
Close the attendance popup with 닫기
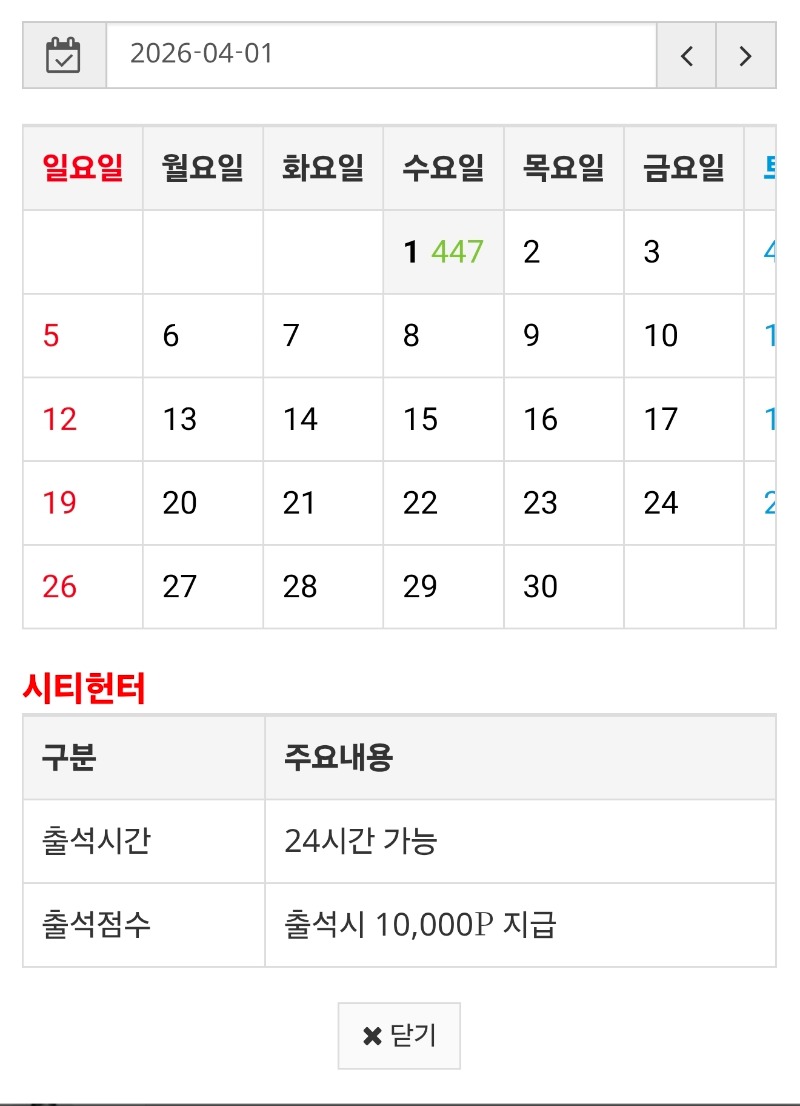click(399, 1036)
